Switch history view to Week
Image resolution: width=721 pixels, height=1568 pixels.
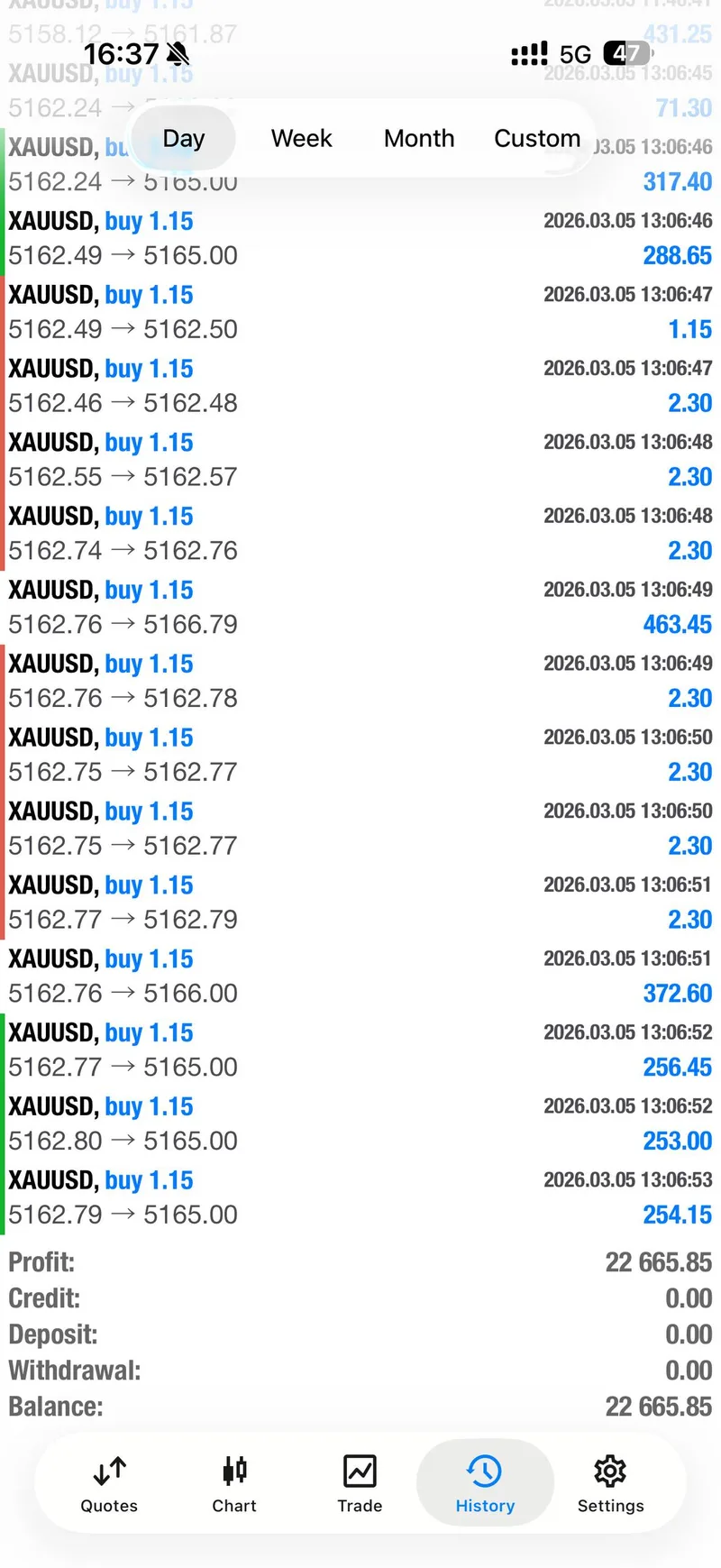tap(301, 138)
